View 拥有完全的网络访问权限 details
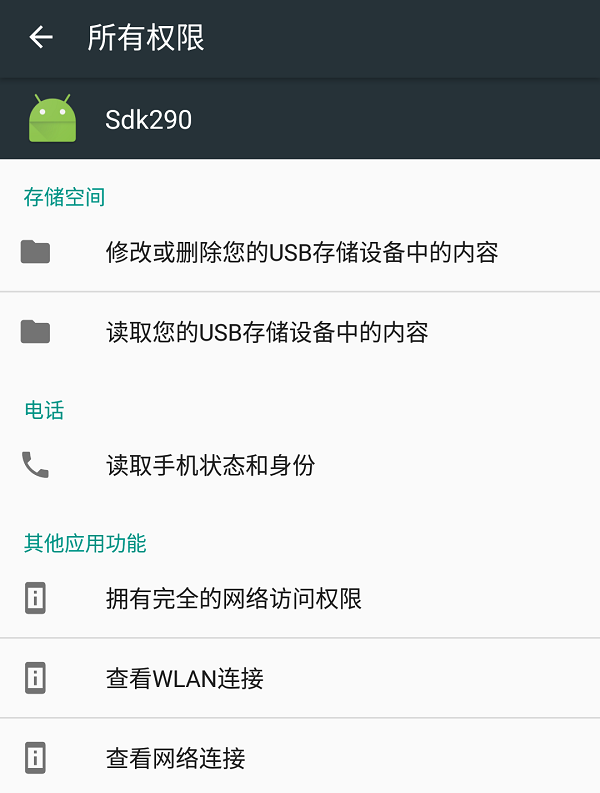The width and height of the screenshot is (600, 793). (x=233, y=599)
